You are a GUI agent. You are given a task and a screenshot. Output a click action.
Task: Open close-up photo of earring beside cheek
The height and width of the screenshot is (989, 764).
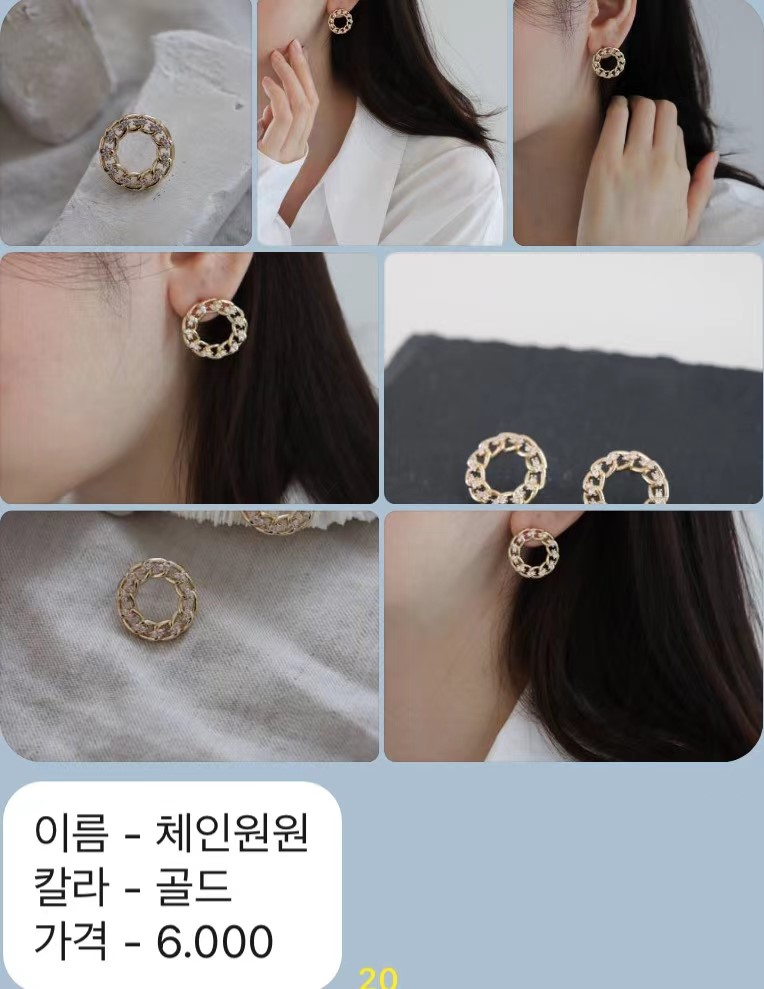[x=189, y=377]
